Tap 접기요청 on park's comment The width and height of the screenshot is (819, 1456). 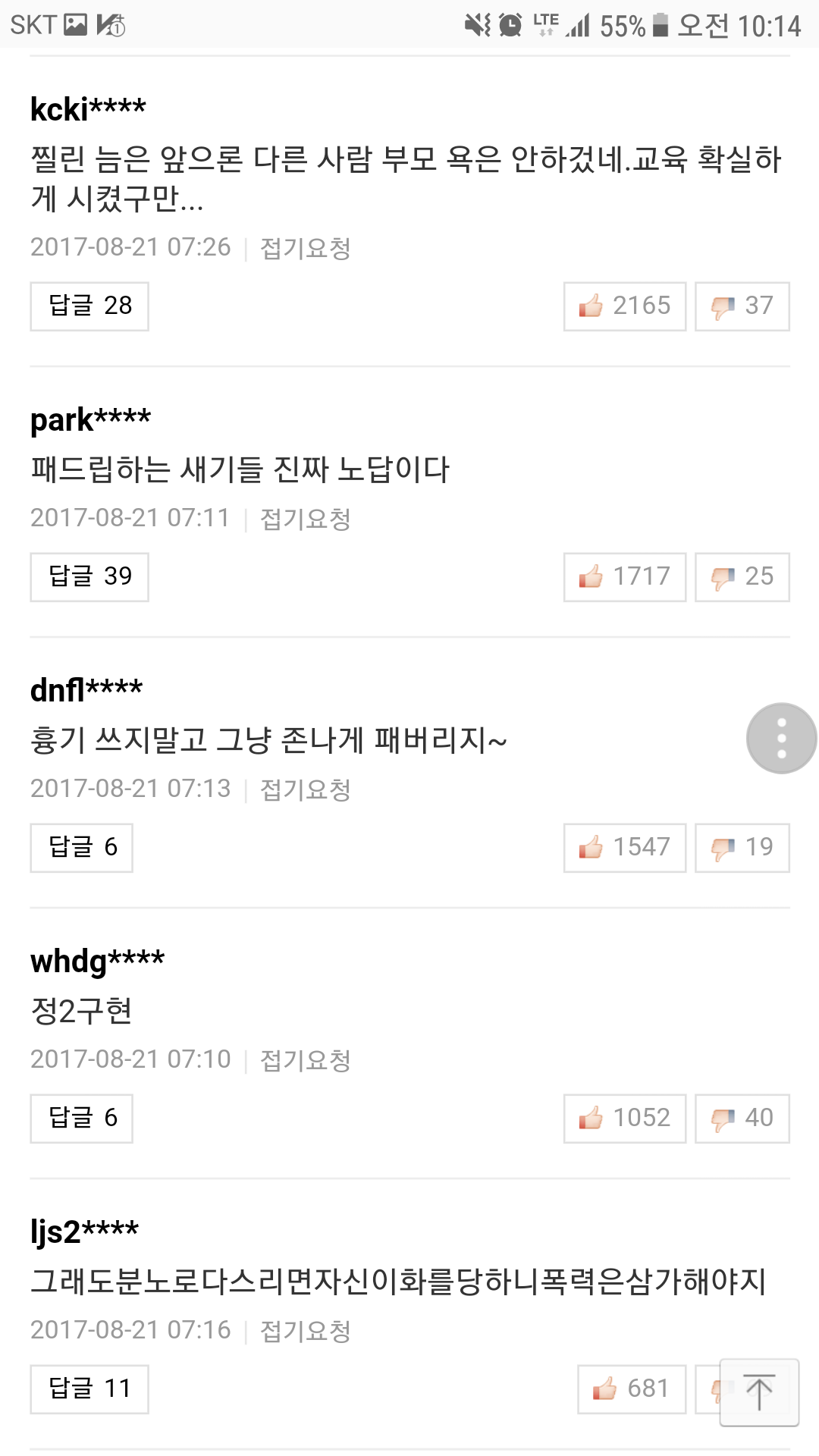[x=305, y=519]
